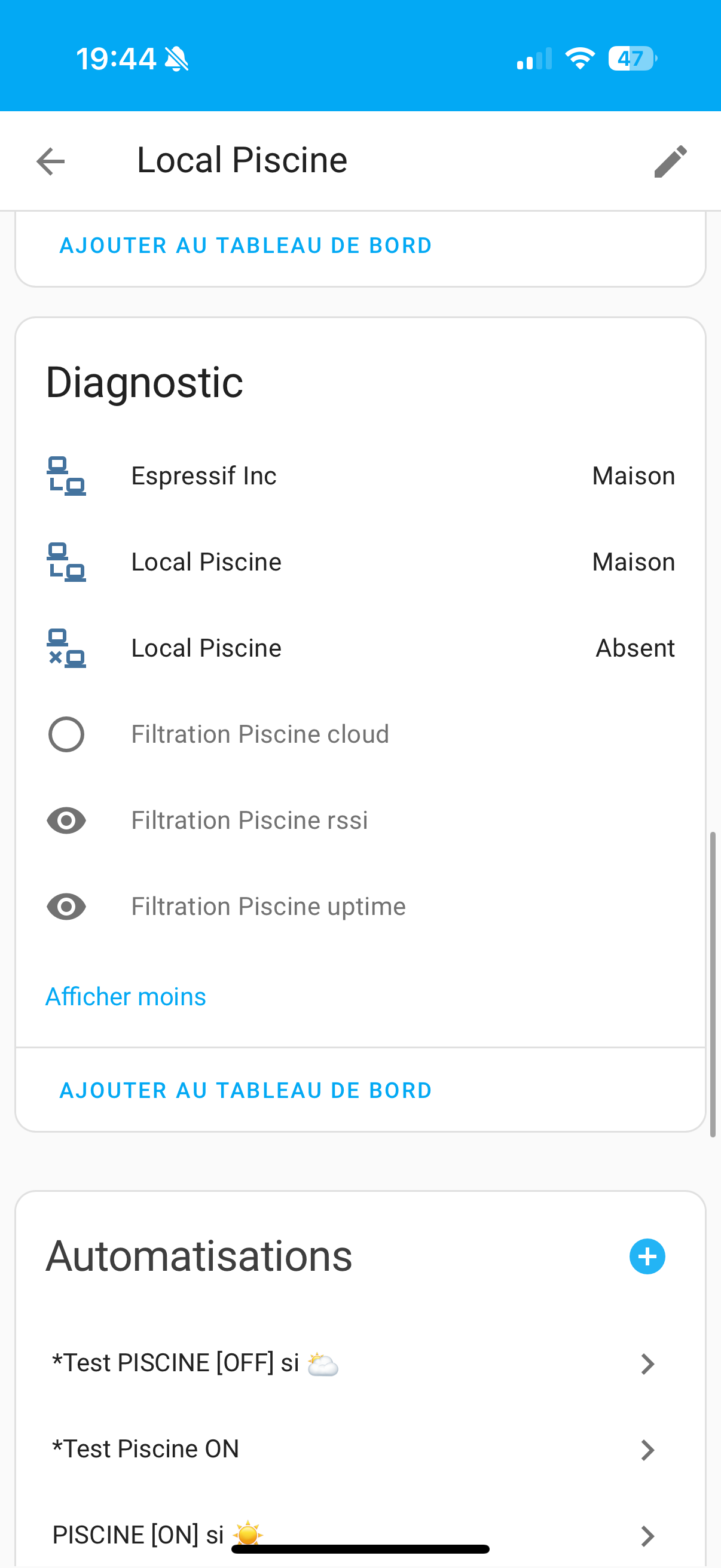Create a new automation with plus button
The image size is (721, 1568).
(x=647, y=1256)
